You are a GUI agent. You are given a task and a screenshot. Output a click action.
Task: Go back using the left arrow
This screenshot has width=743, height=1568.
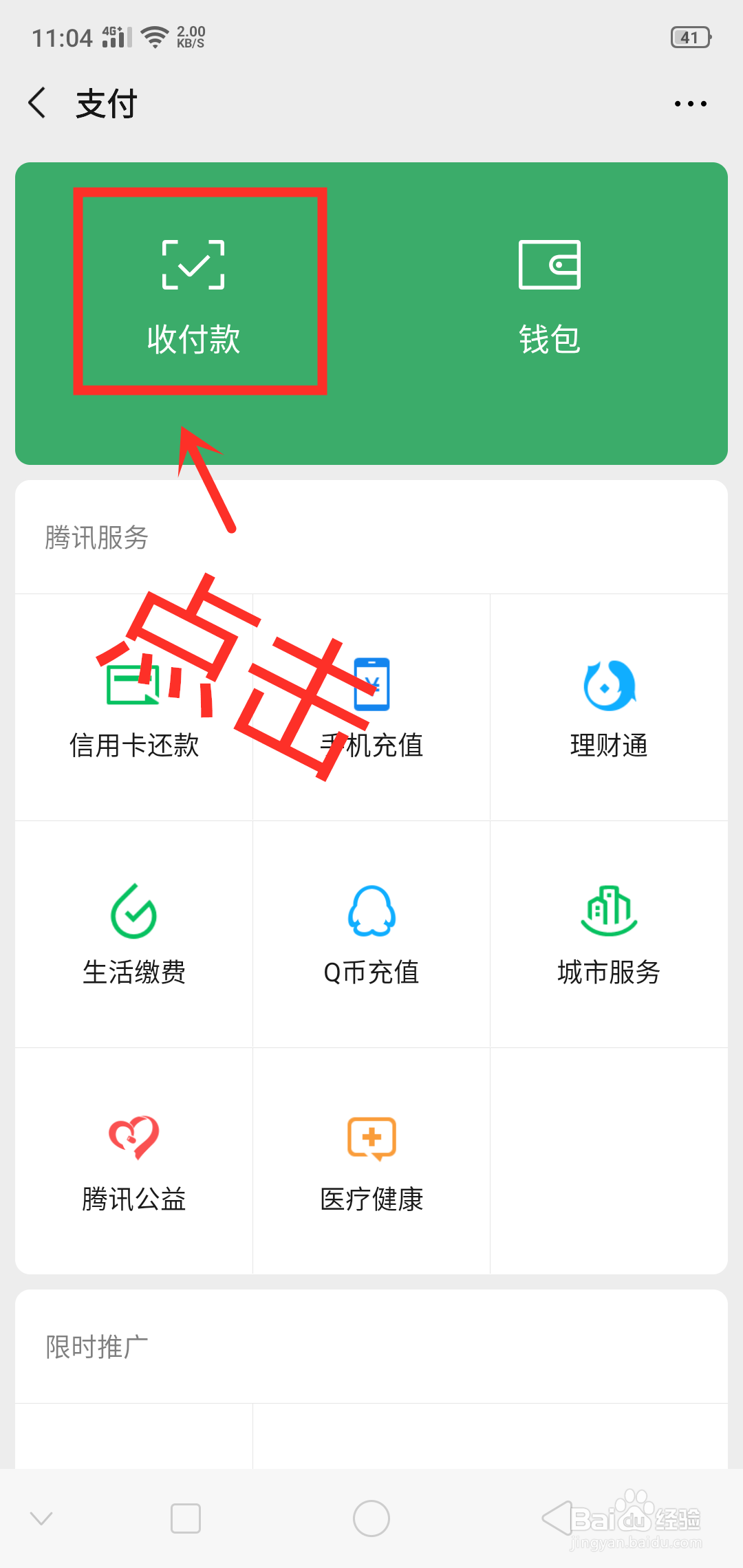38,103
